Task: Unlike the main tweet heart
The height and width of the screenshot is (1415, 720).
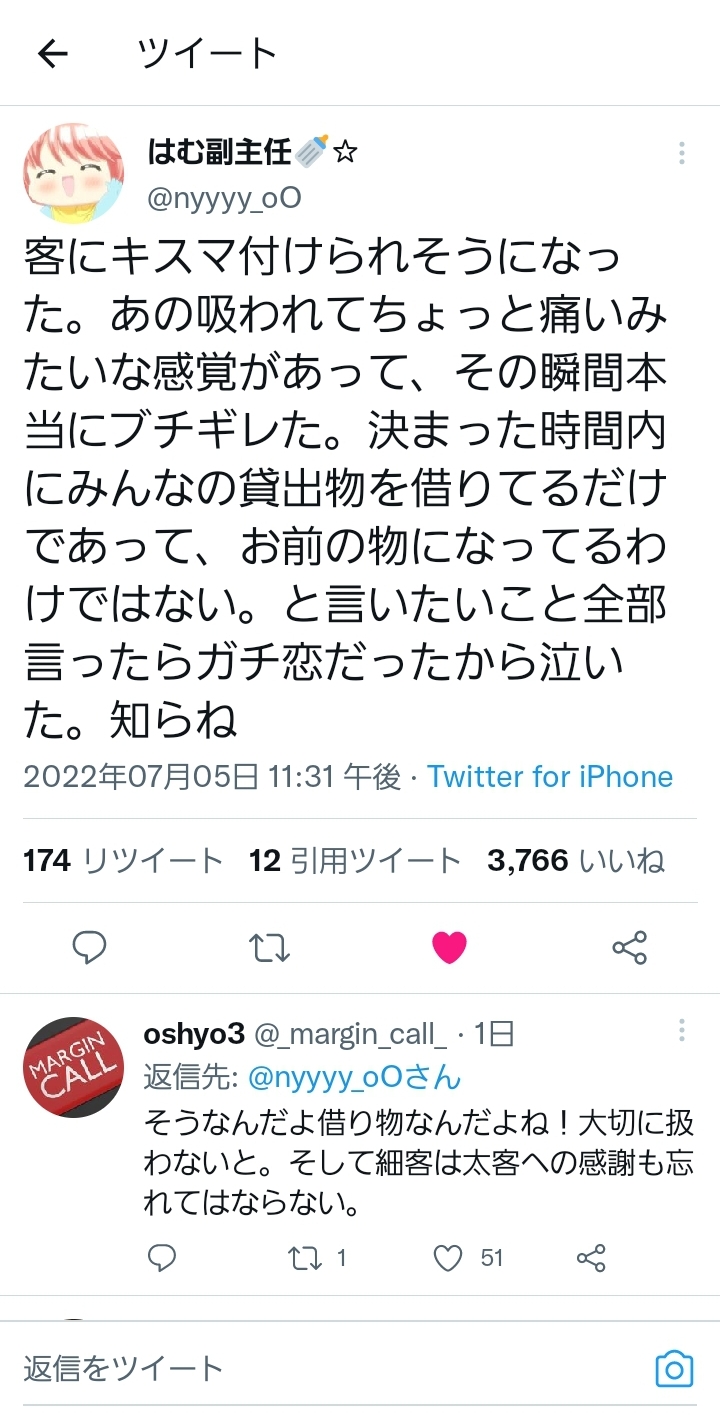Action: pyautogui.click(x=449, y=947)
